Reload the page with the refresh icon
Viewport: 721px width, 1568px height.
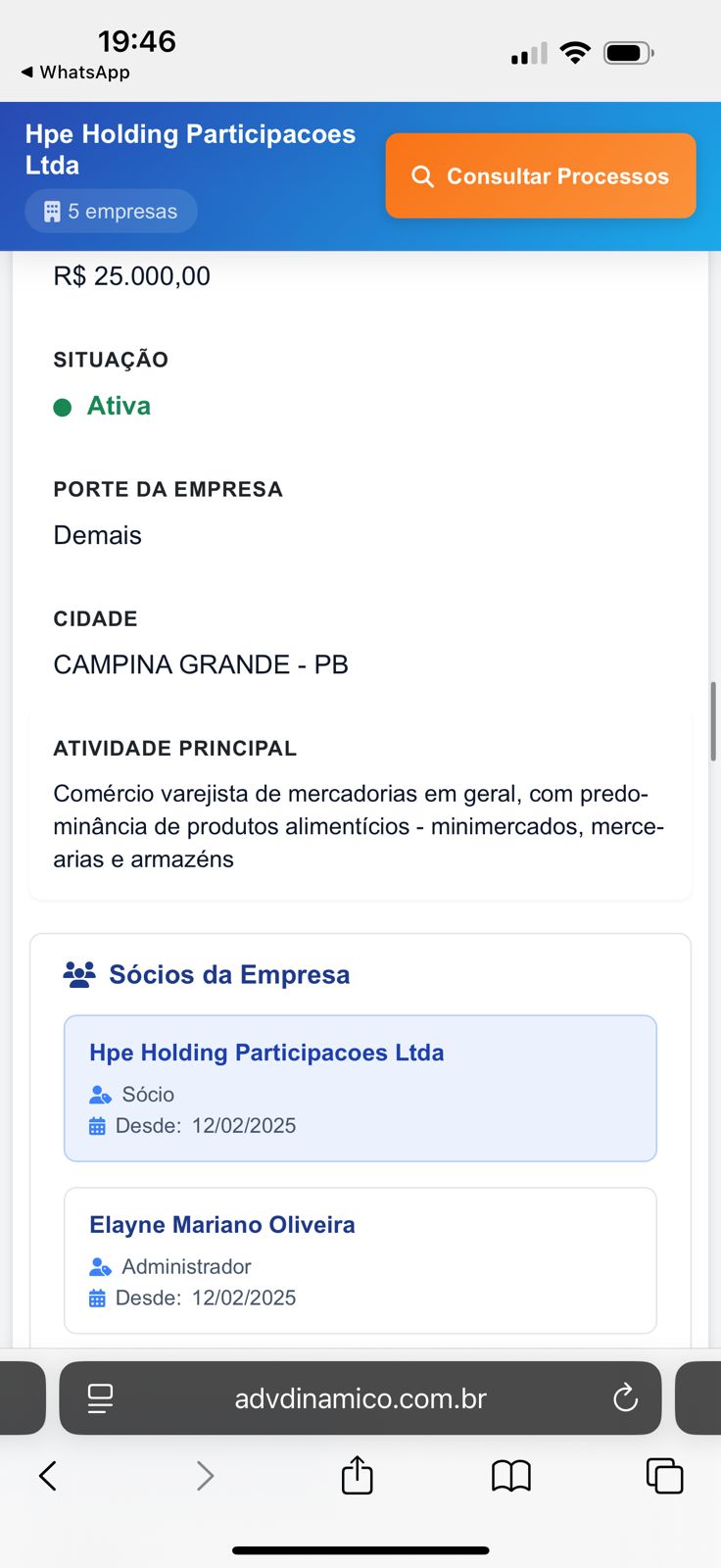pyautogui.click(x=625, y=1398)
